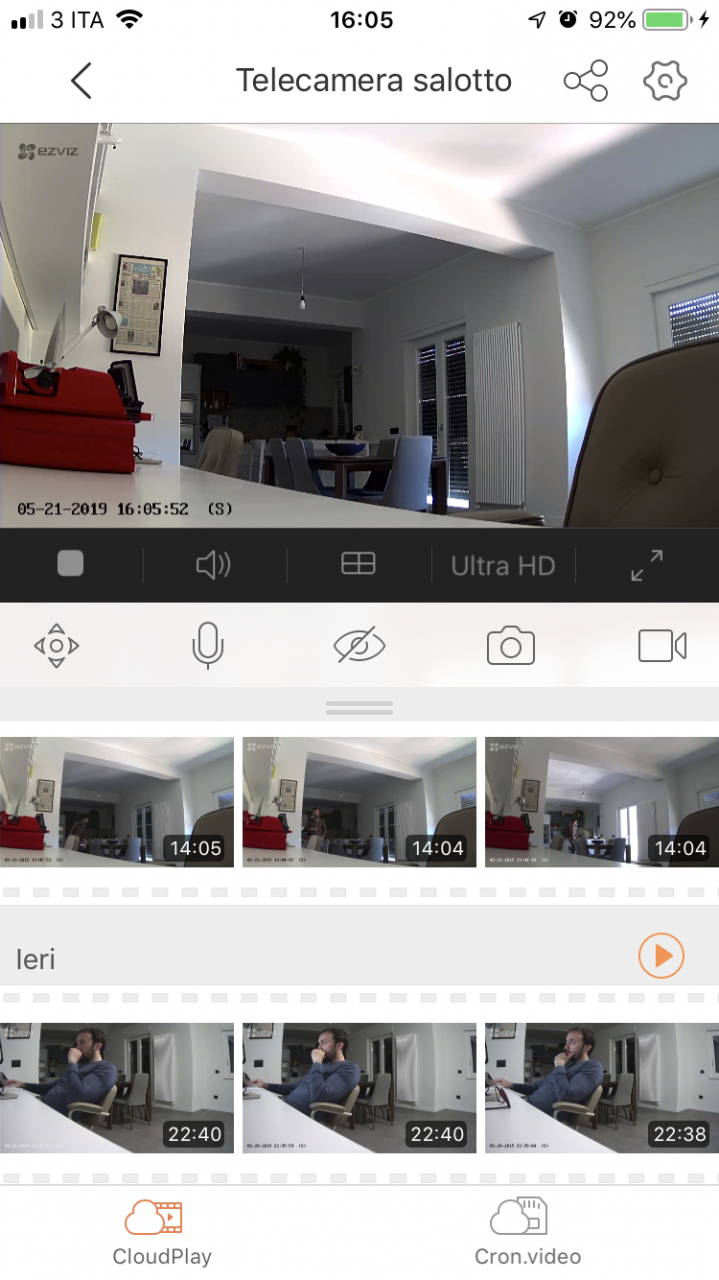
Task: Play all of Ieri's recordings
Action: (661, 957)
